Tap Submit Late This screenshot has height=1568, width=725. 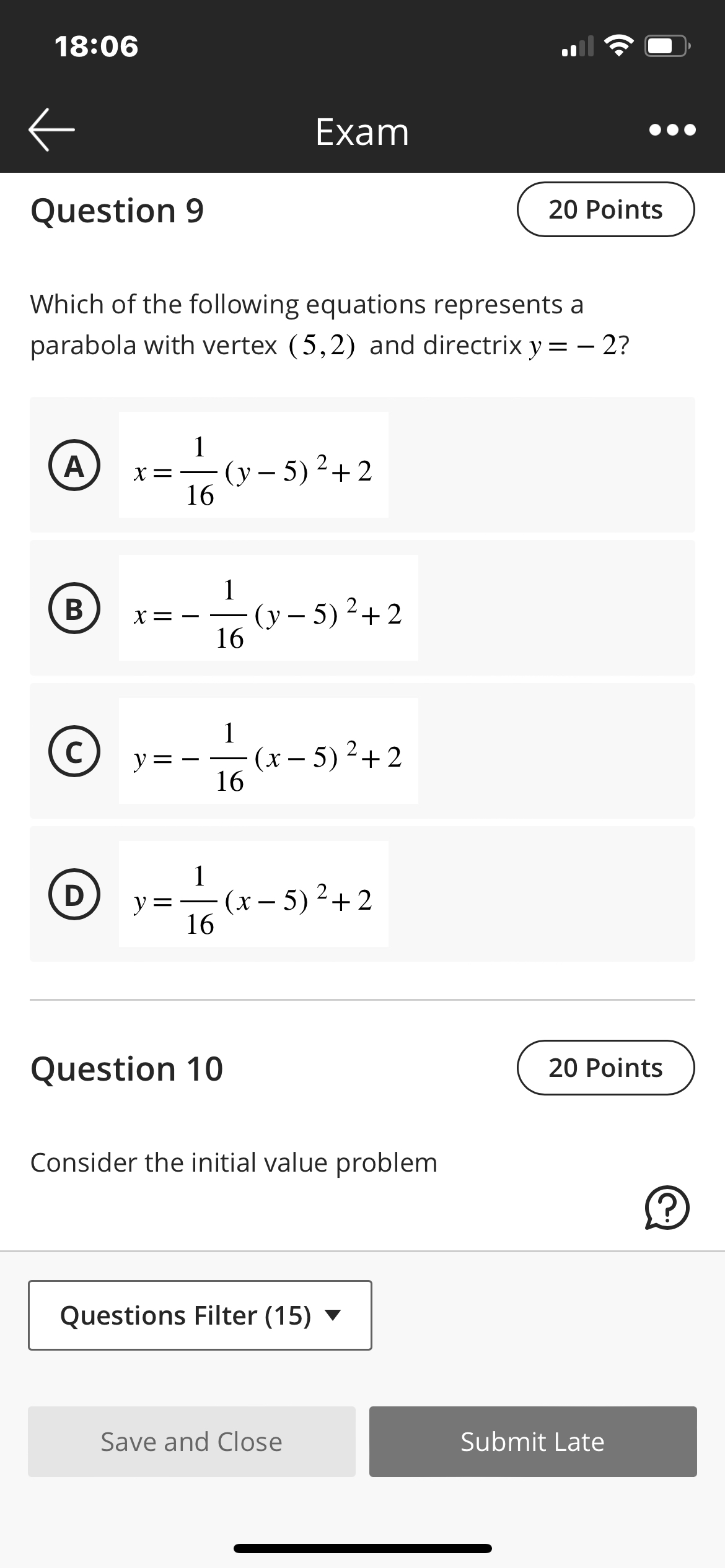click(532, 1442)
